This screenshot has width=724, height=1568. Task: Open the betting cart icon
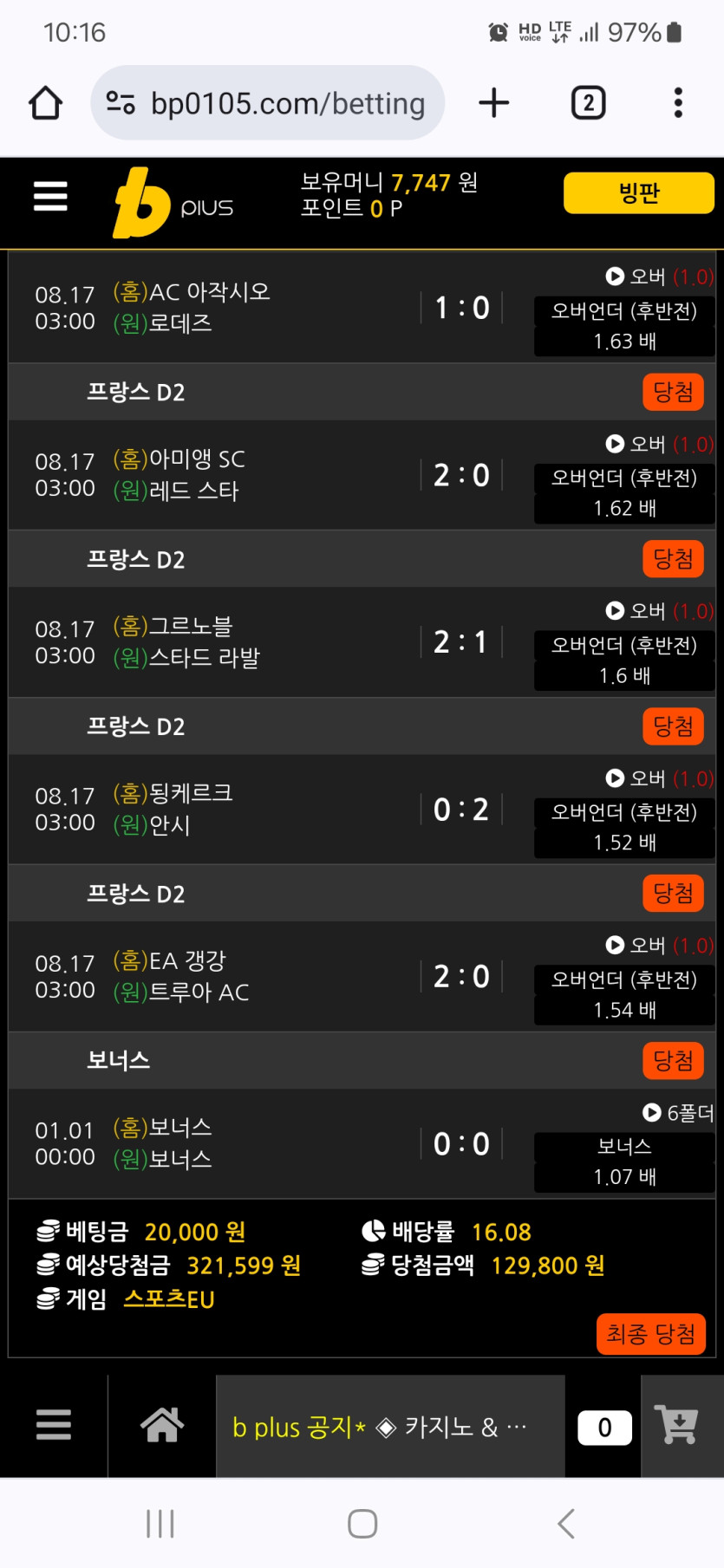click(x=678, y=1425)
